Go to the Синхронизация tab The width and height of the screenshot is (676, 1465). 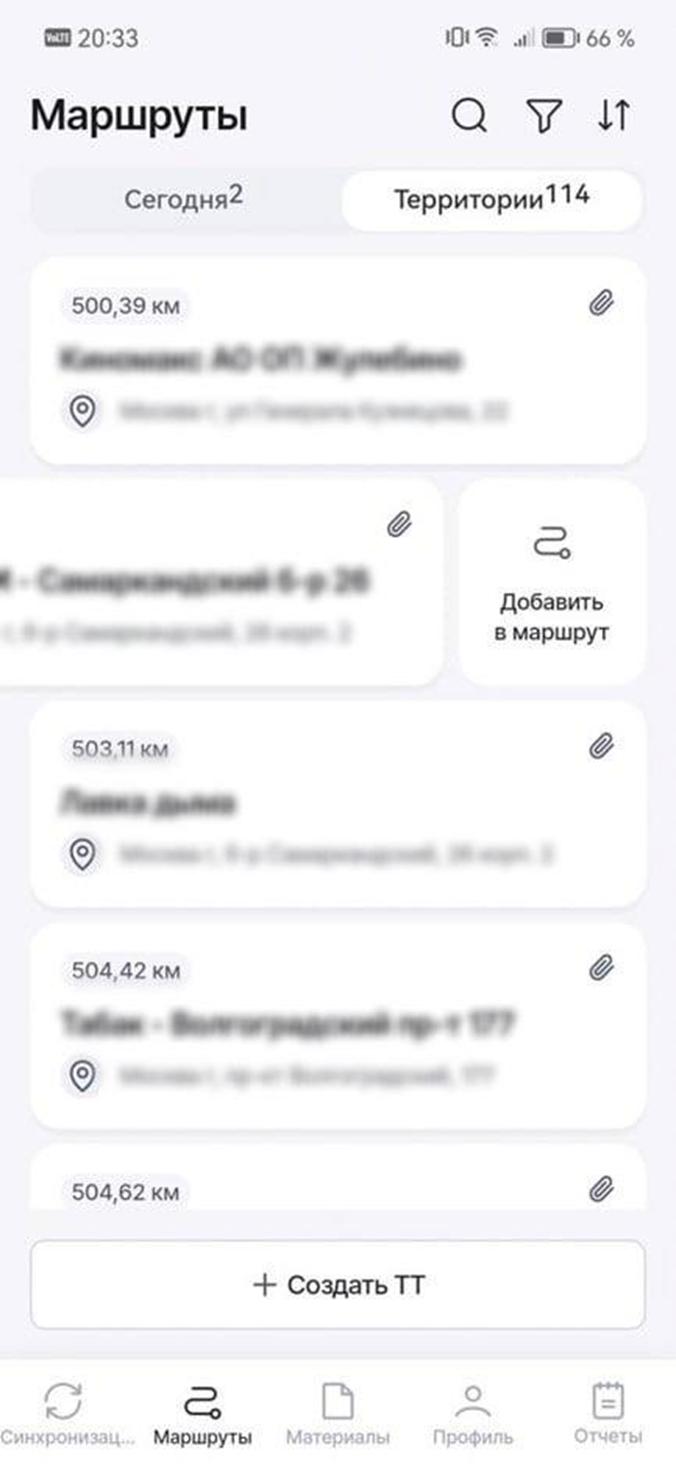66,1414
